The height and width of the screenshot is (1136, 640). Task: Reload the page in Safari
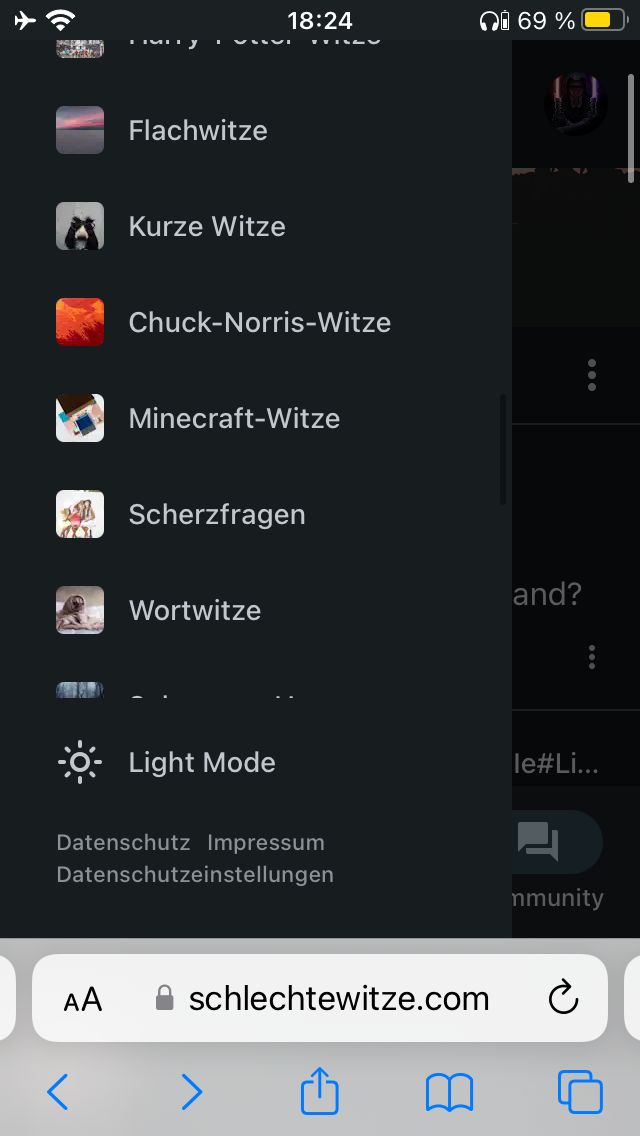564,998
